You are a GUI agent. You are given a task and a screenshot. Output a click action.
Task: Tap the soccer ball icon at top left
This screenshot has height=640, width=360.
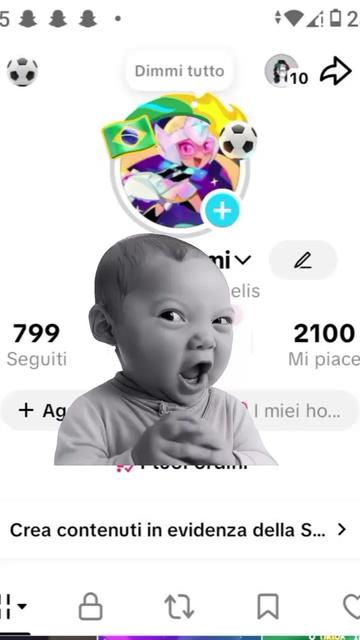[x=22, y=72]
